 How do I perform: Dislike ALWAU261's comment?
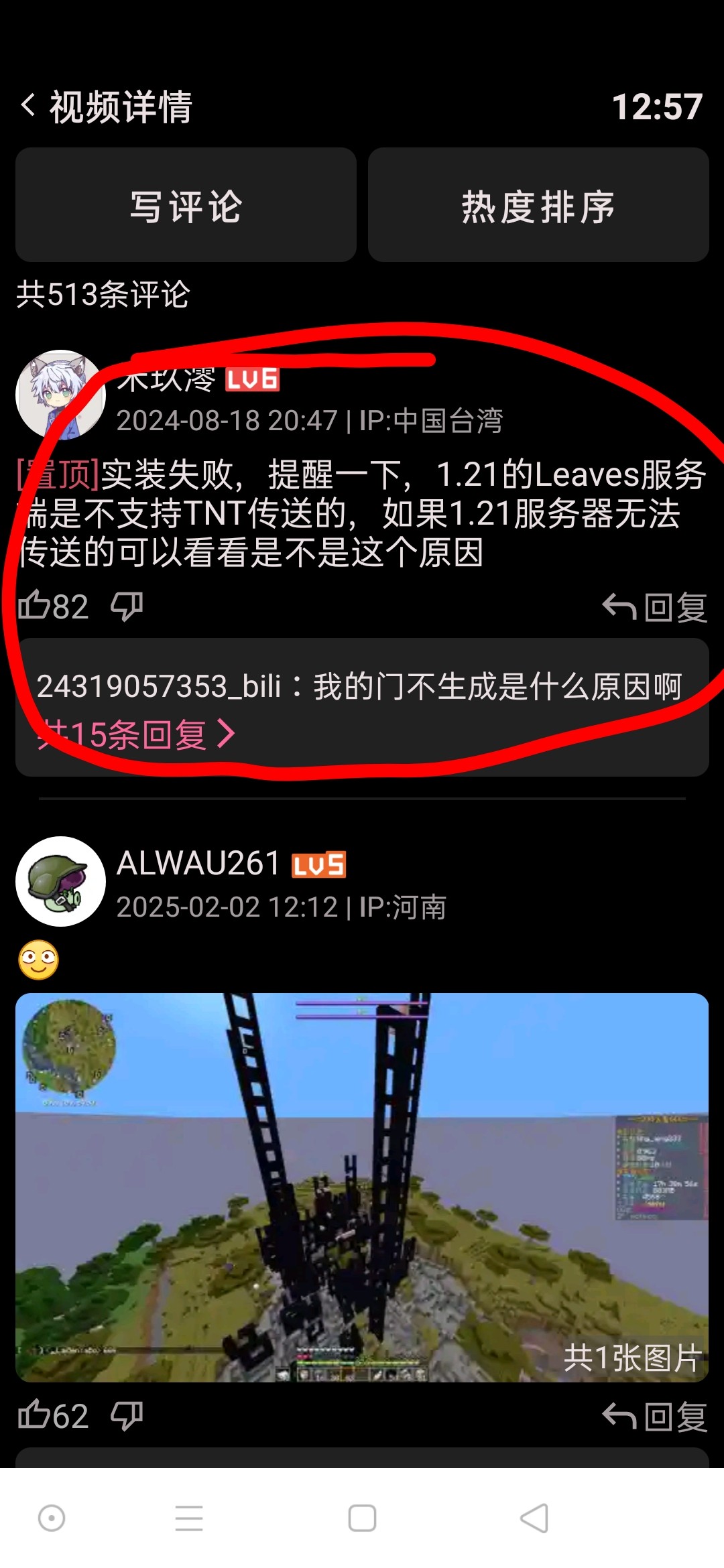click(127, 1415)
